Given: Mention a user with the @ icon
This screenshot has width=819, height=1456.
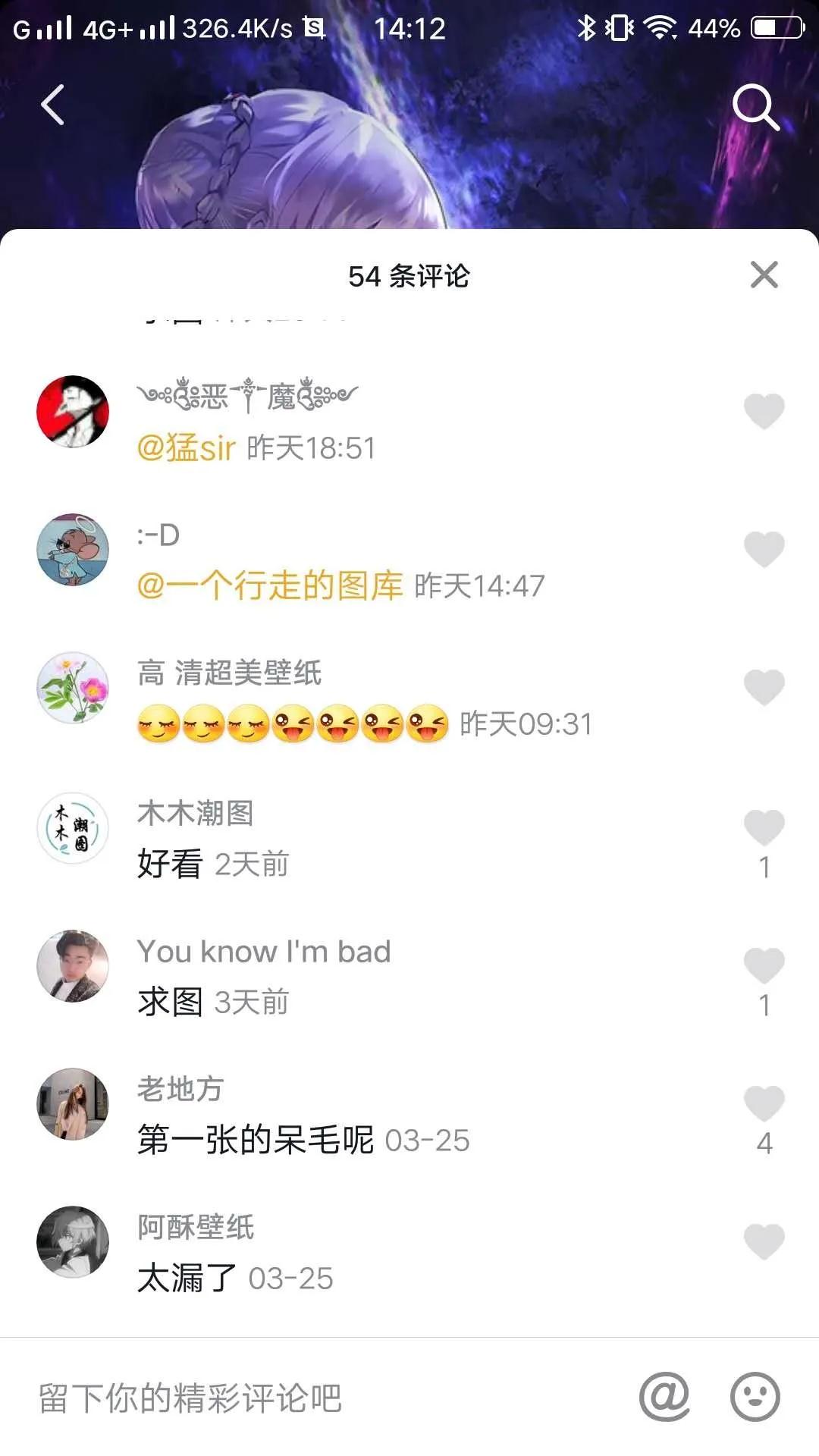Looking at the screenshot, I should click(x=664, y=1396).
